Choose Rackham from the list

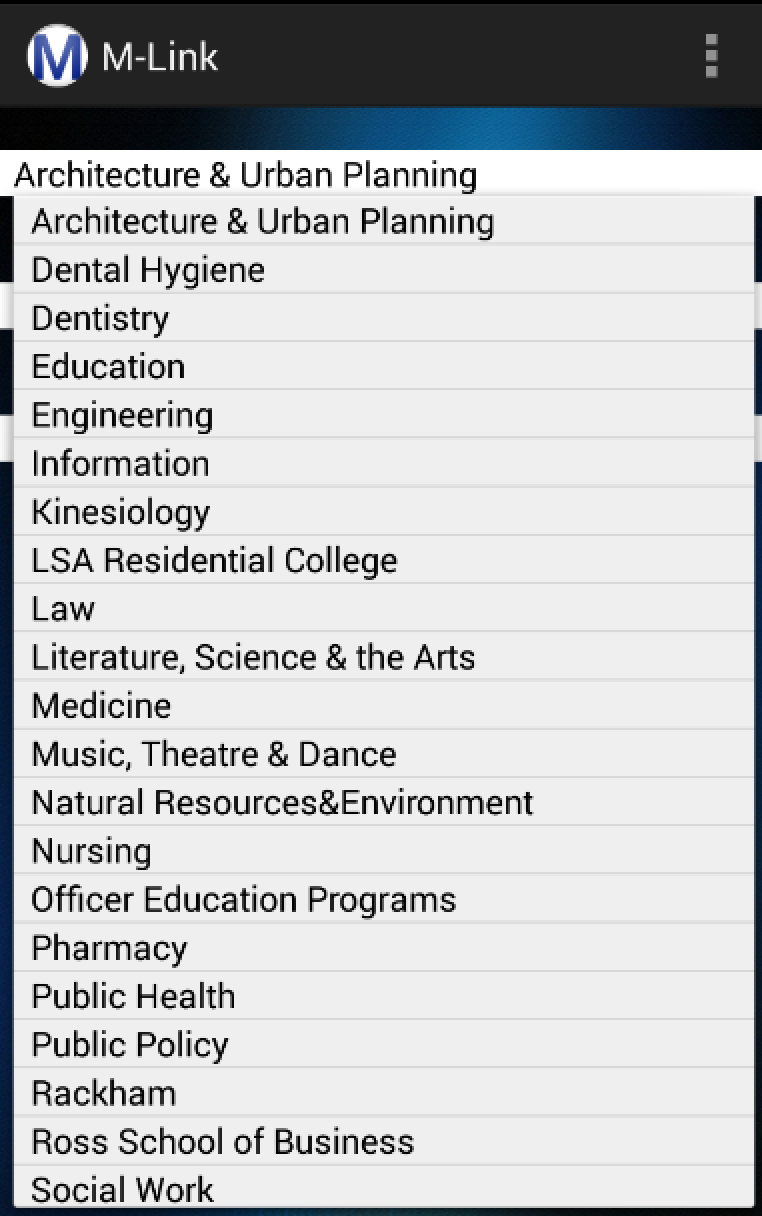pyautogui.click(x=383, y=1093)
